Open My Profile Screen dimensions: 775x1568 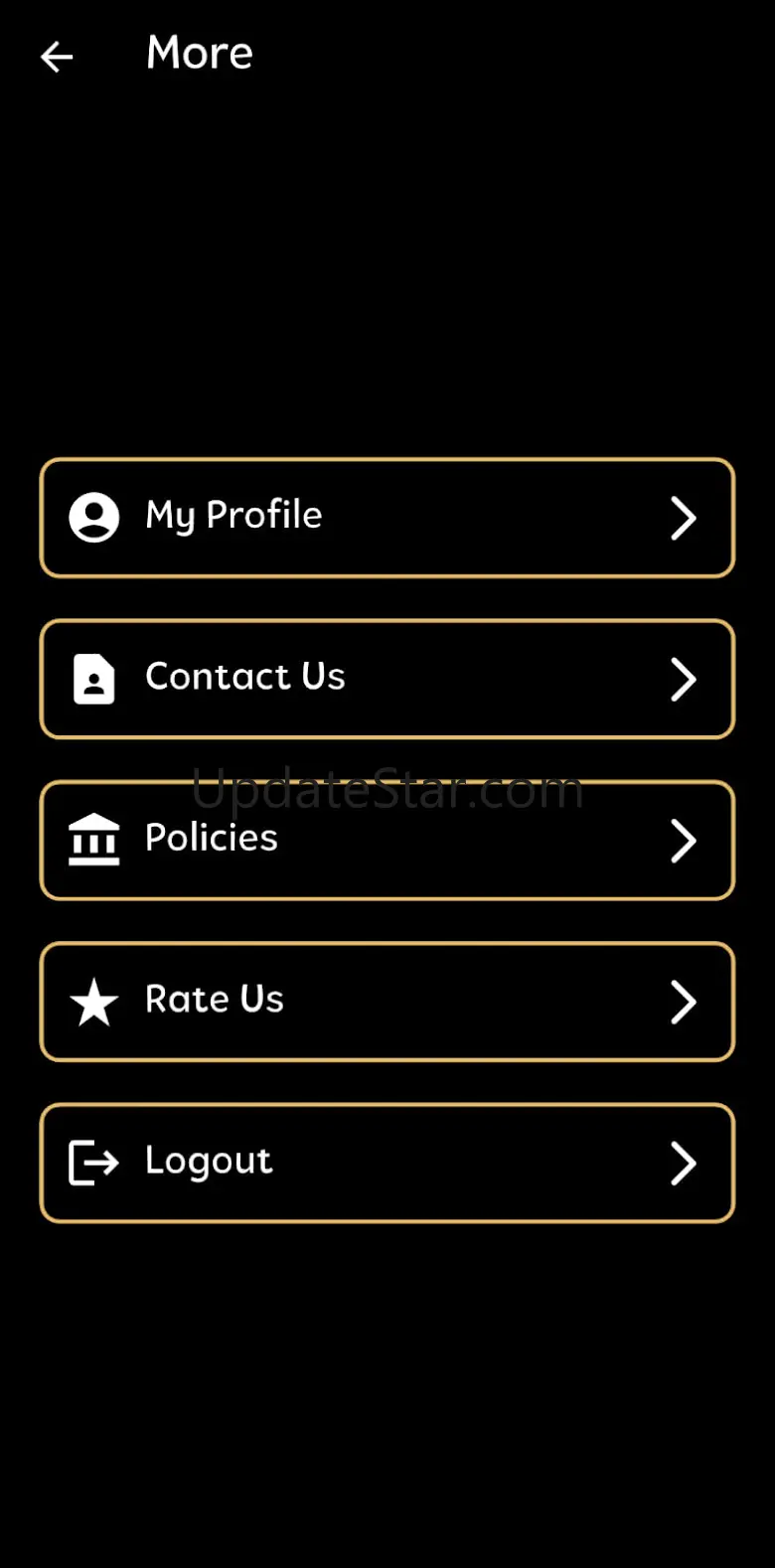click(x=387, y=518)
